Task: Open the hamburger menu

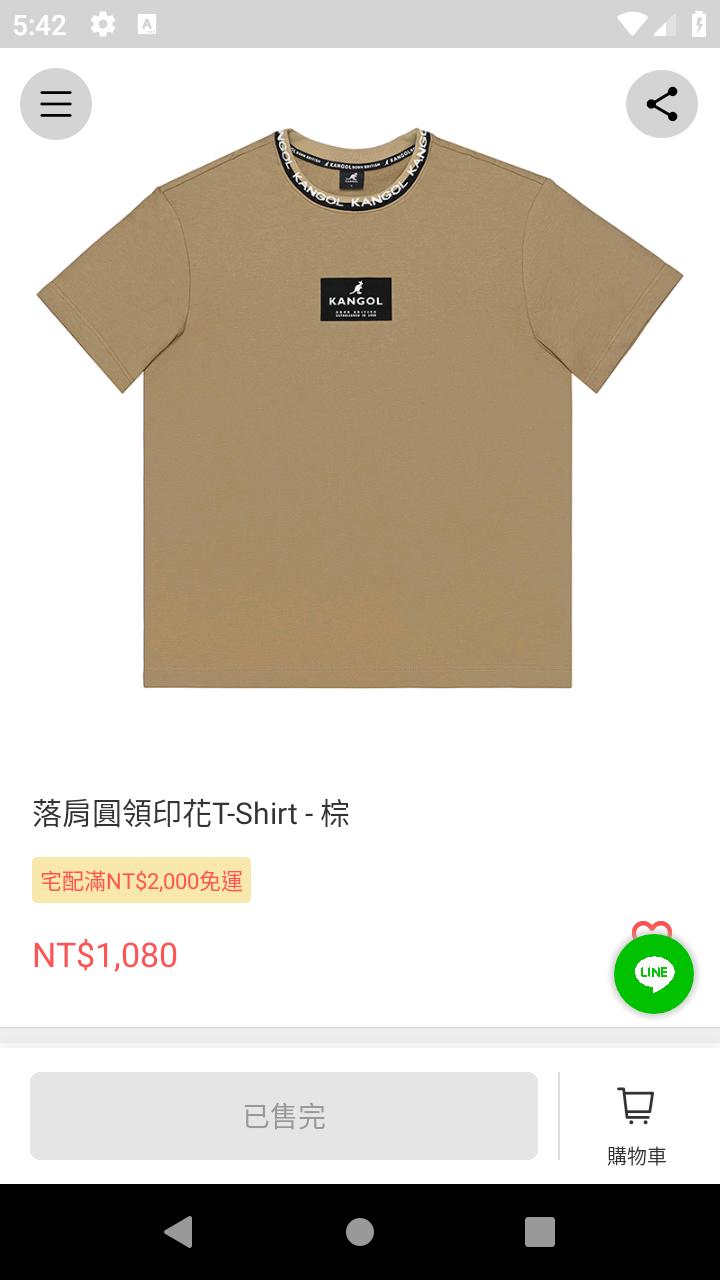Action: (x=56, y=104)
